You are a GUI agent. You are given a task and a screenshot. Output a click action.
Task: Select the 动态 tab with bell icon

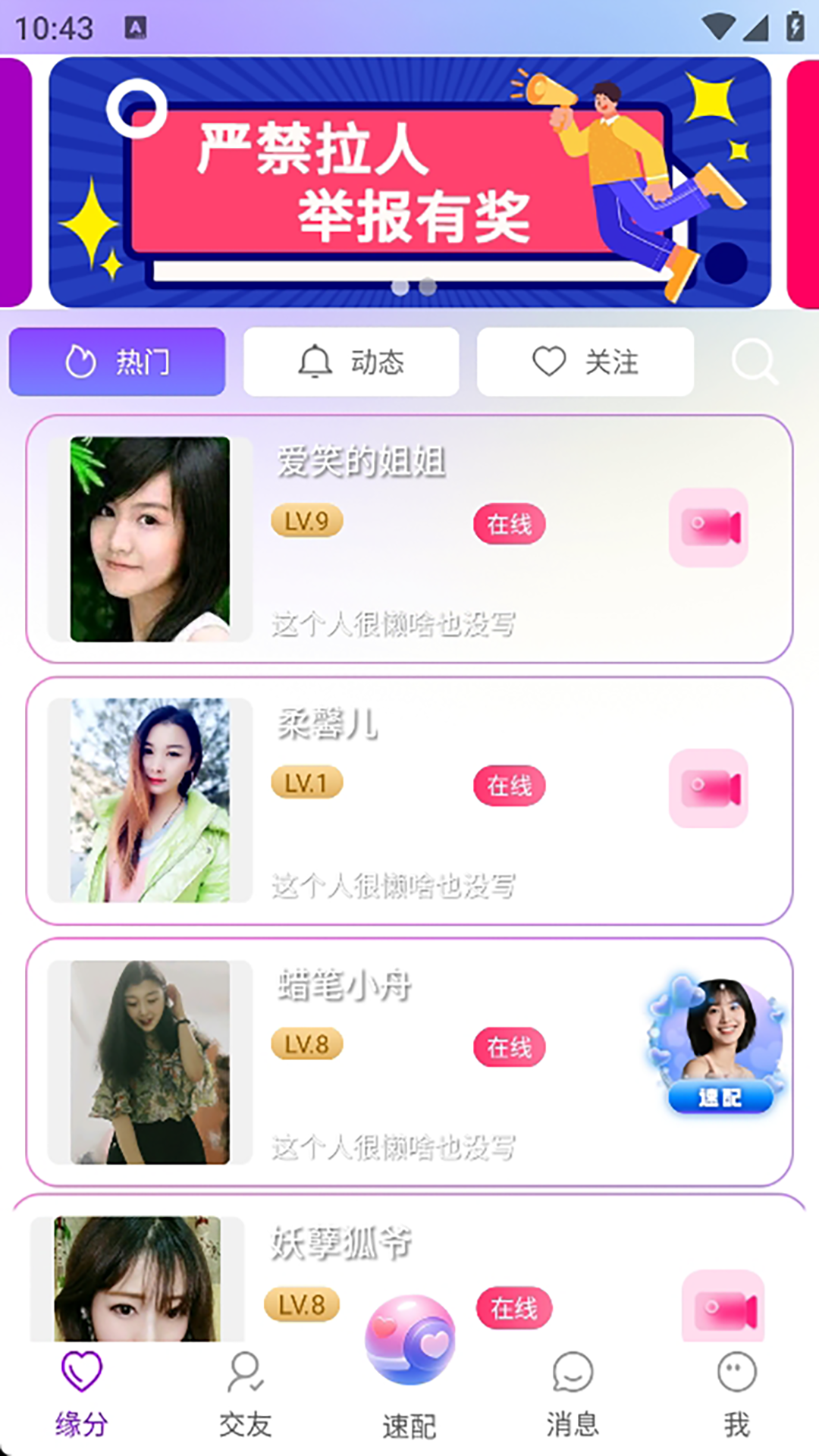click(350, 362)
